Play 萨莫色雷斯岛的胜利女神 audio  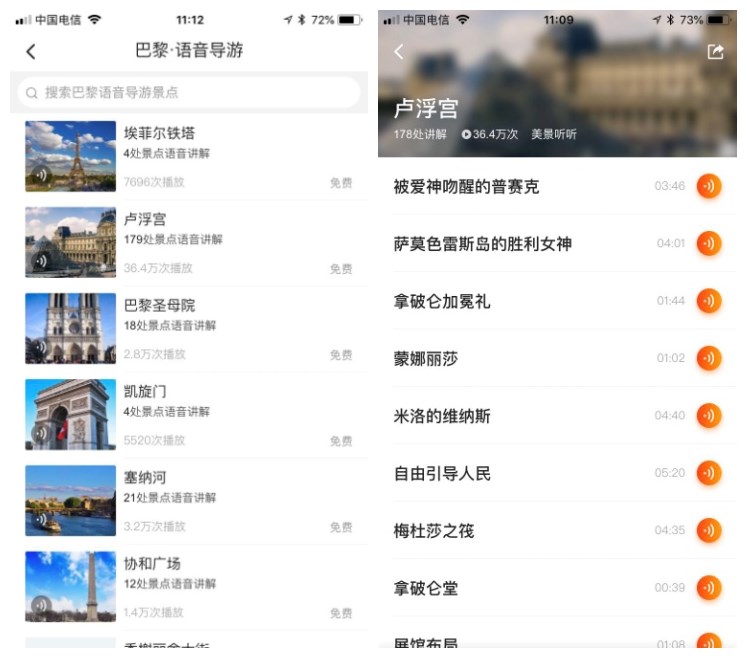click(x=709, y=243)
